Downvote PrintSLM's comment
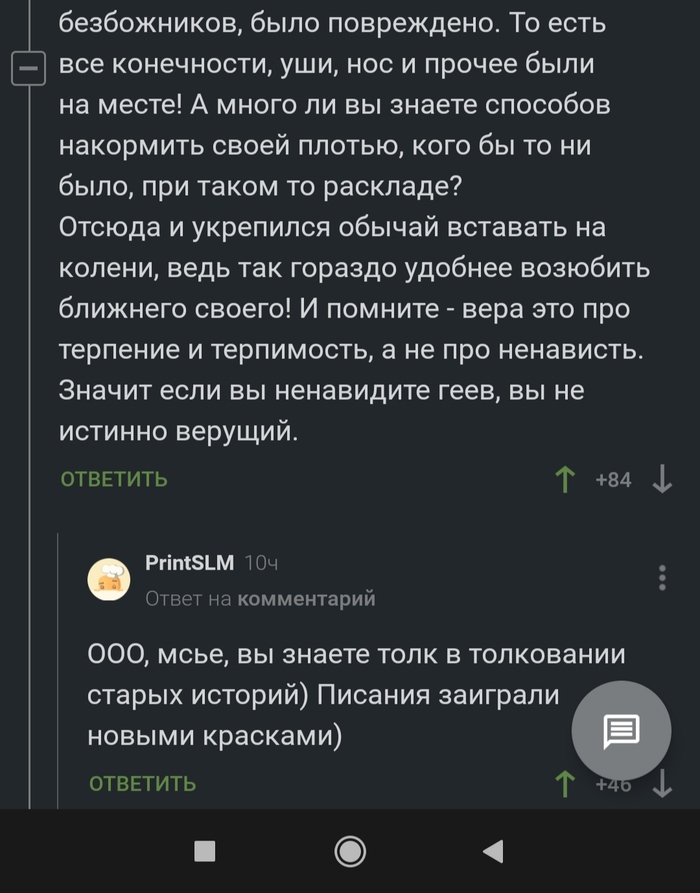Viewport: 700px width, 893px height. 661,786
